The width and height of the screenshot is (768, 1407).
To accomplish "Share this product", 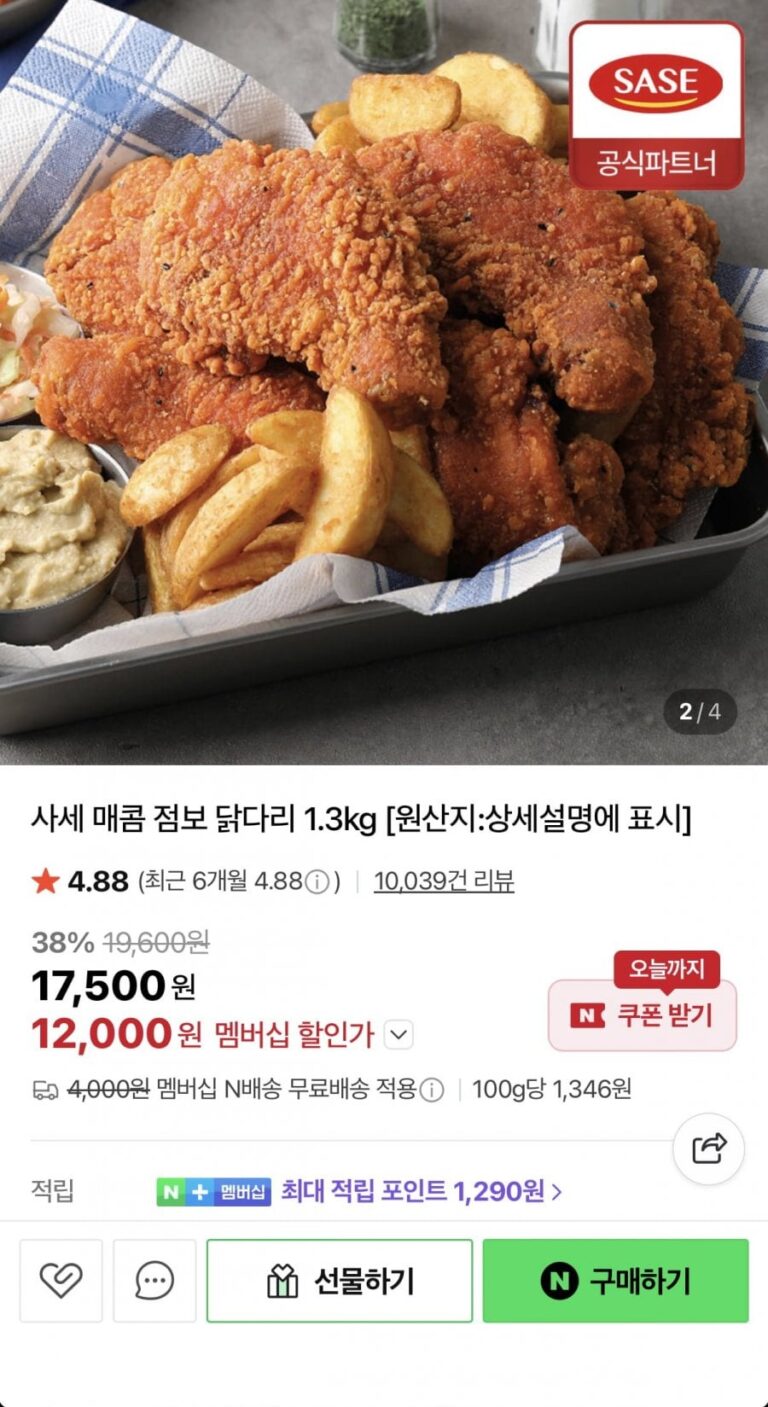I will 708,1148.
